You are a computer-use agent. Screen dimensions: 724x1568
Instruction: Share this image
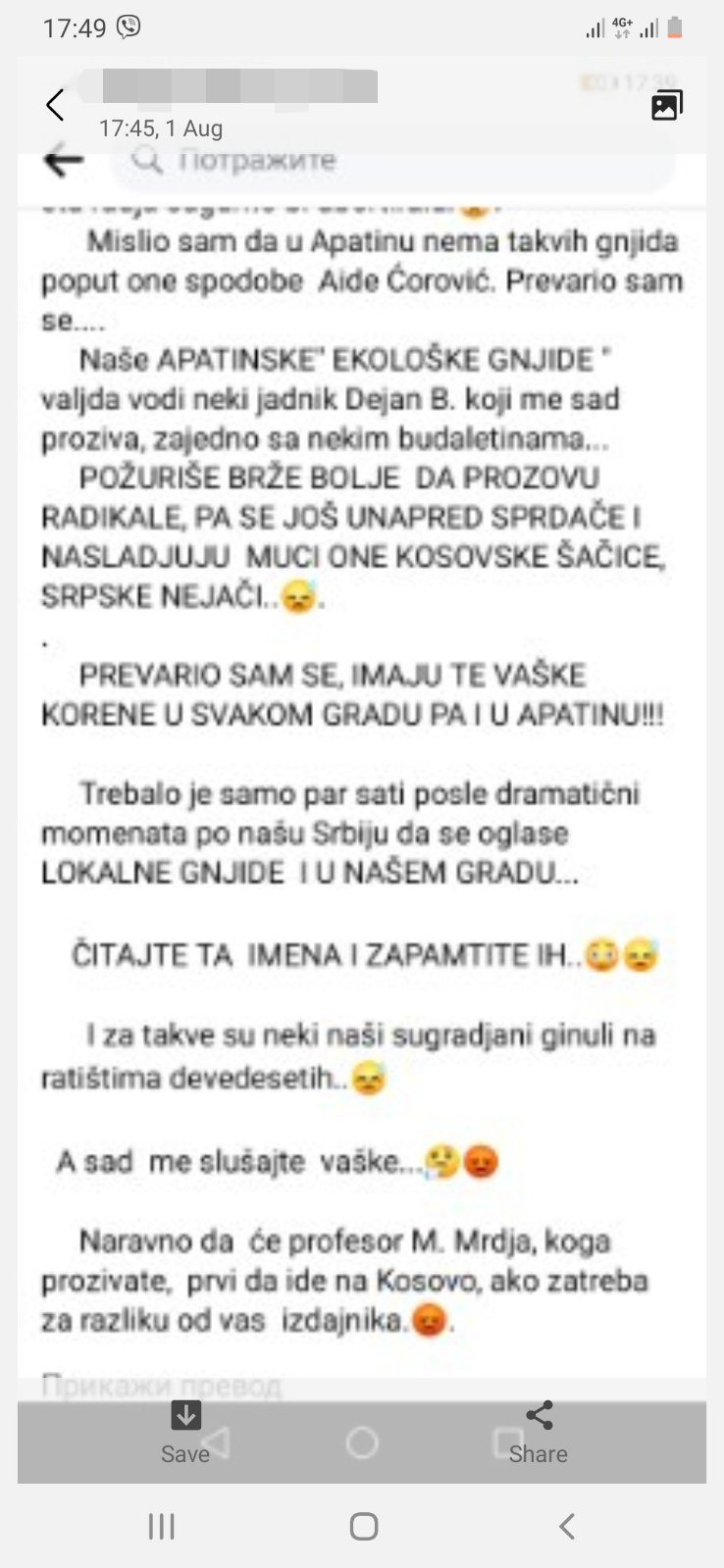pos(539,1433)
